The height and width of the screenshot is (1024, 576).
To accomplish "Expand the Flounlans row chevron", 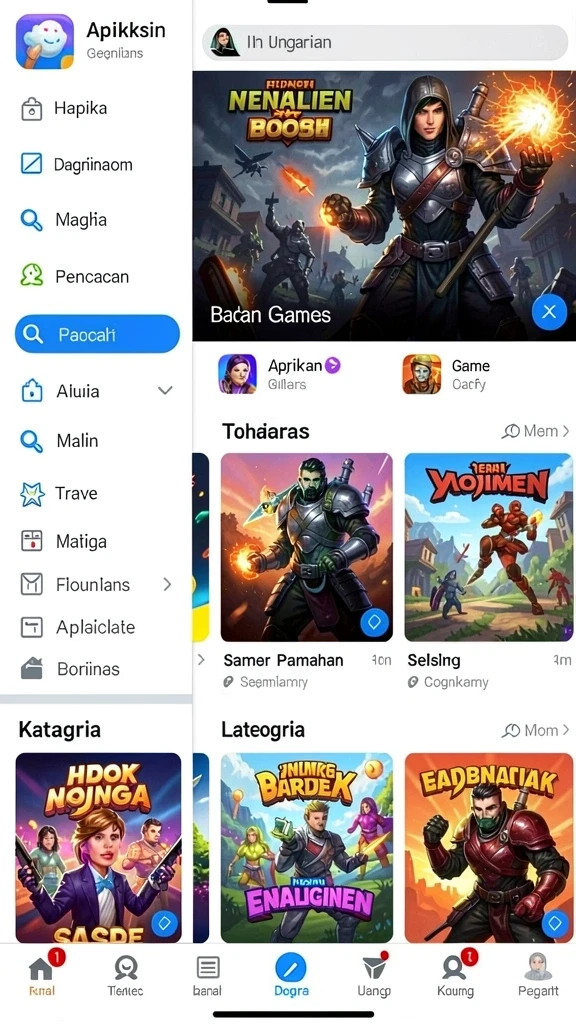I will click(167, 584).
